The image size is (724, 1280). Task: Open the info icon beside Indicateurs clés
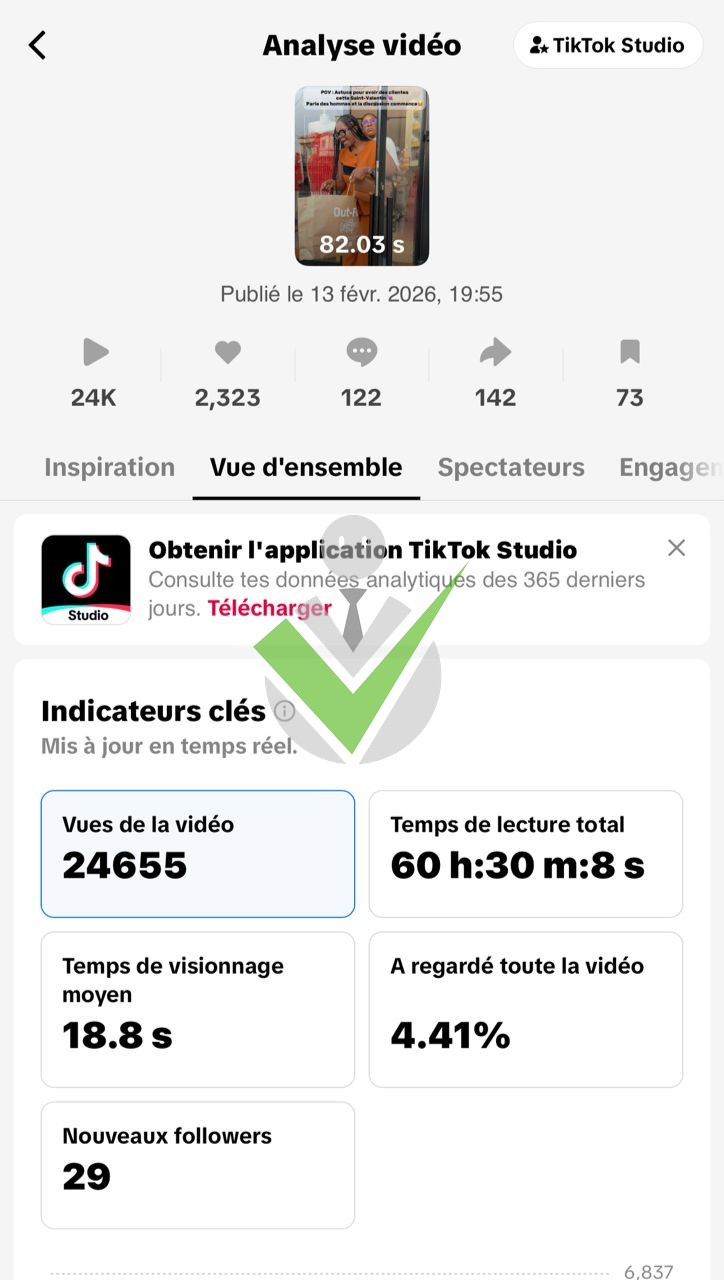(x=285, y=711)
